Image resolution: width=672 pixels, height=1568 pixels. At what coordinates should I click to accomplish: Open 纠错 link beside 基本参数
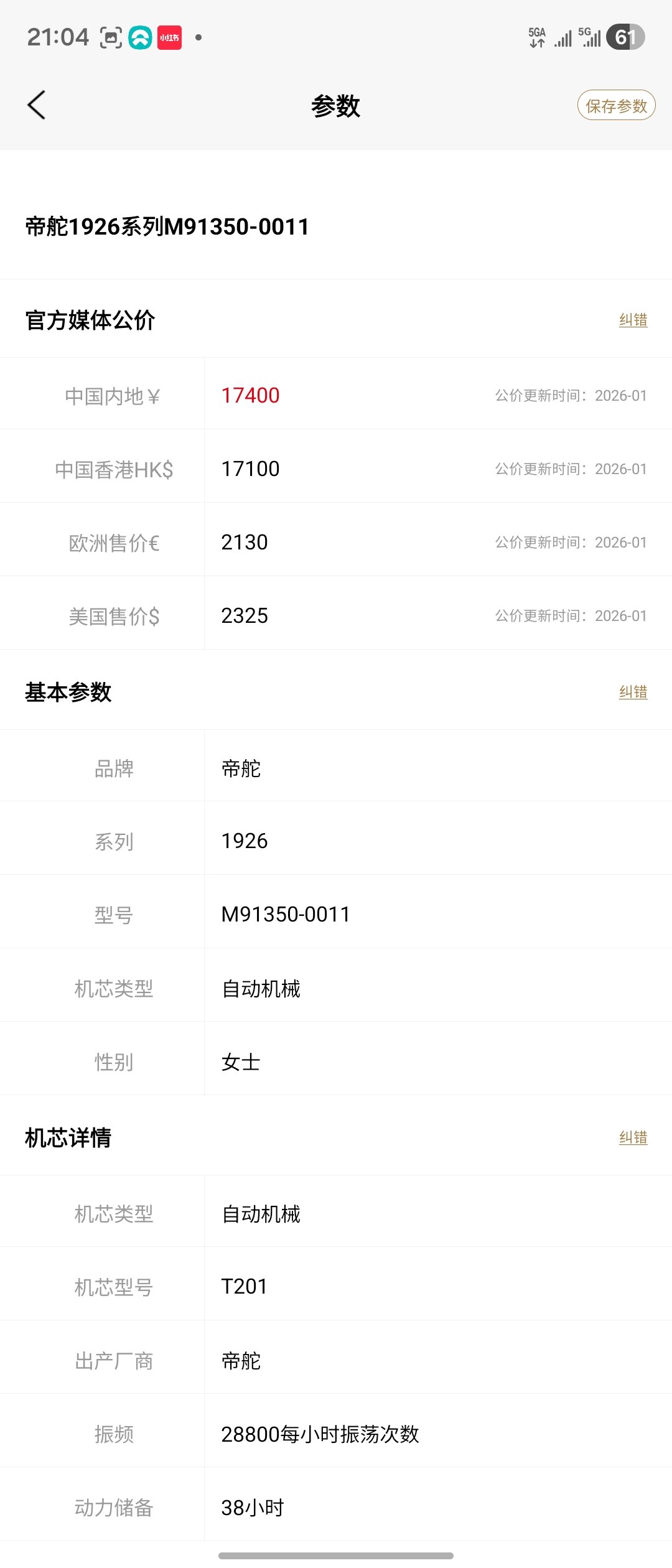633,692
